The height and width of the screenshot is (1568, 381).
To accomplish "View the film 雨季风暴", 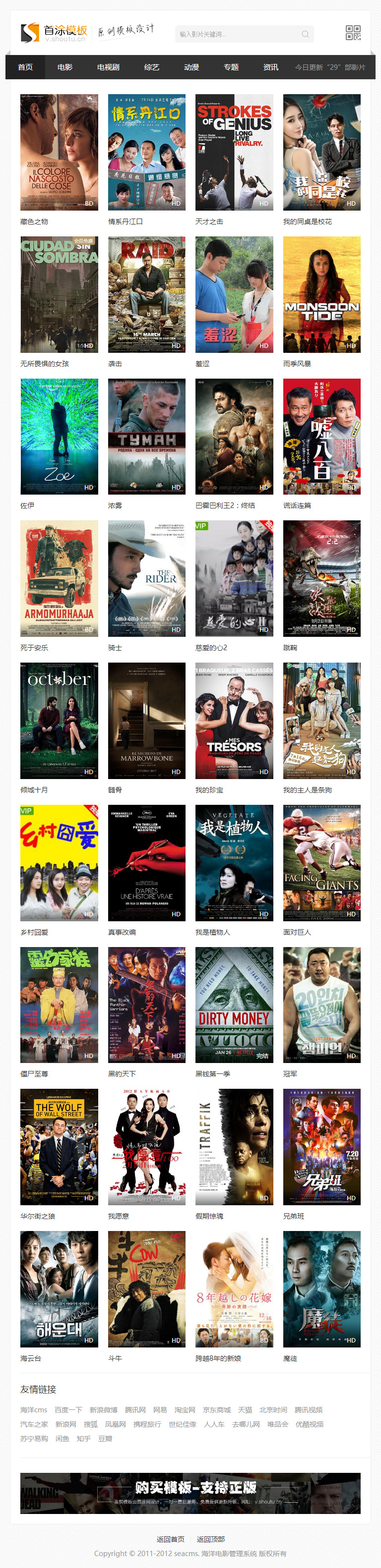I will pos(321,294).
